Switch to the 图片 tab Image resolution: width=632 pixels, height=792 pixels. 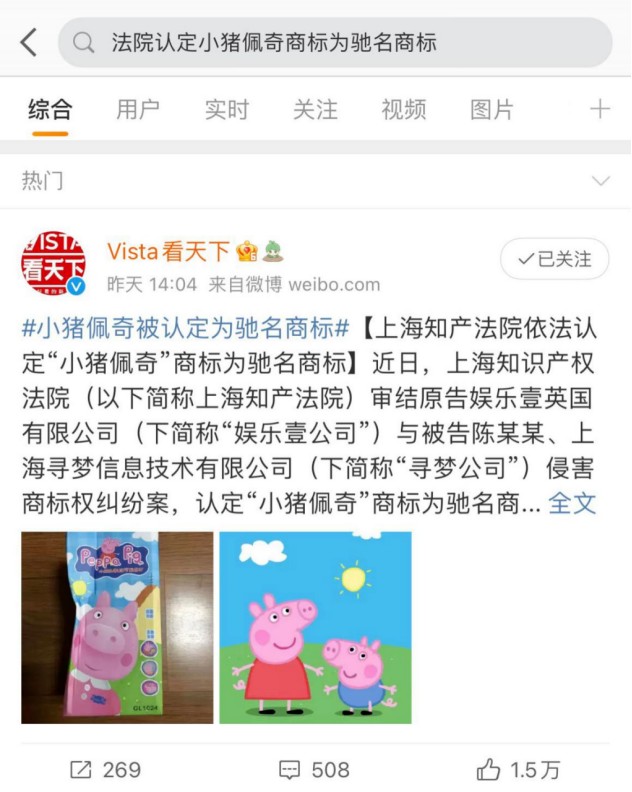click(x=491, y=109)
